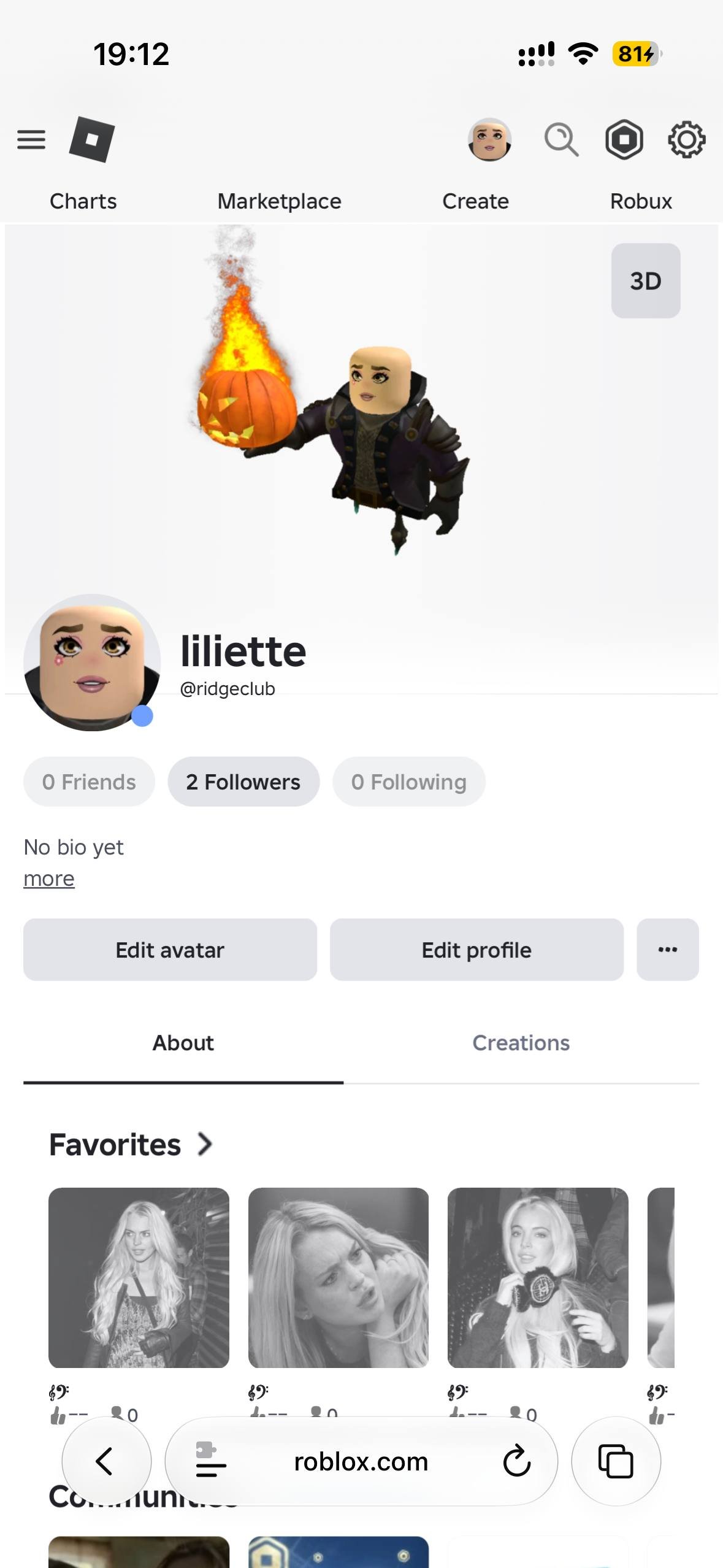Tap the Roblox logo home icon
The image size is (723, 1568).
click(92, 139)
